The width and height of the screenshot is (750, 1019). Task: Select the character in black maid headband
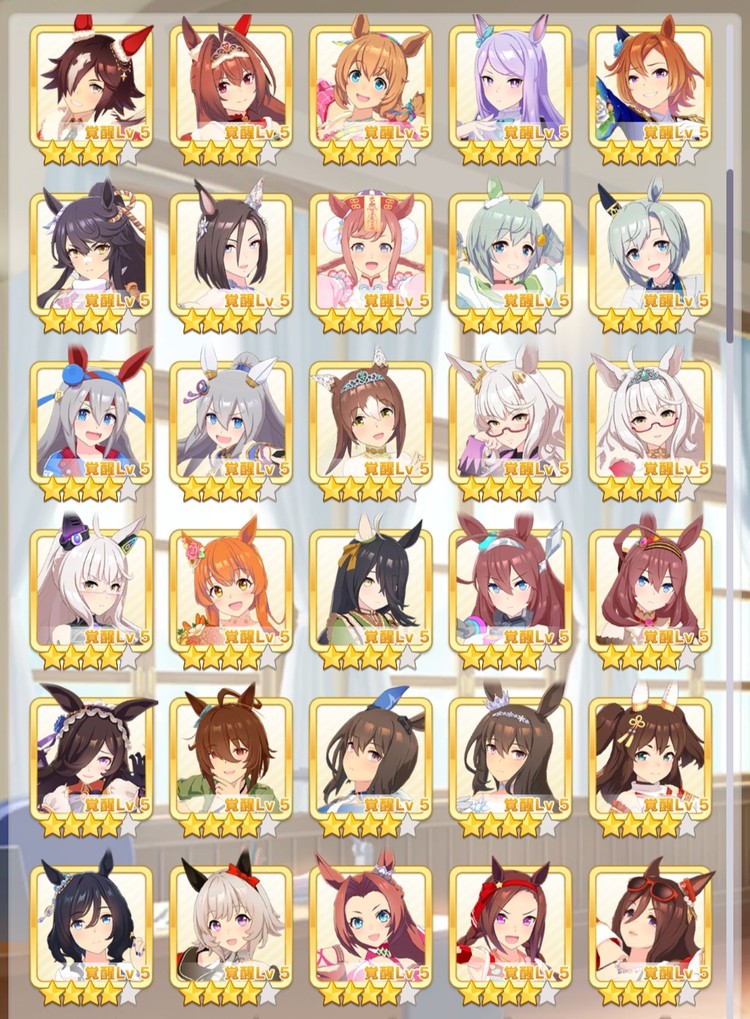pos(91,762)
